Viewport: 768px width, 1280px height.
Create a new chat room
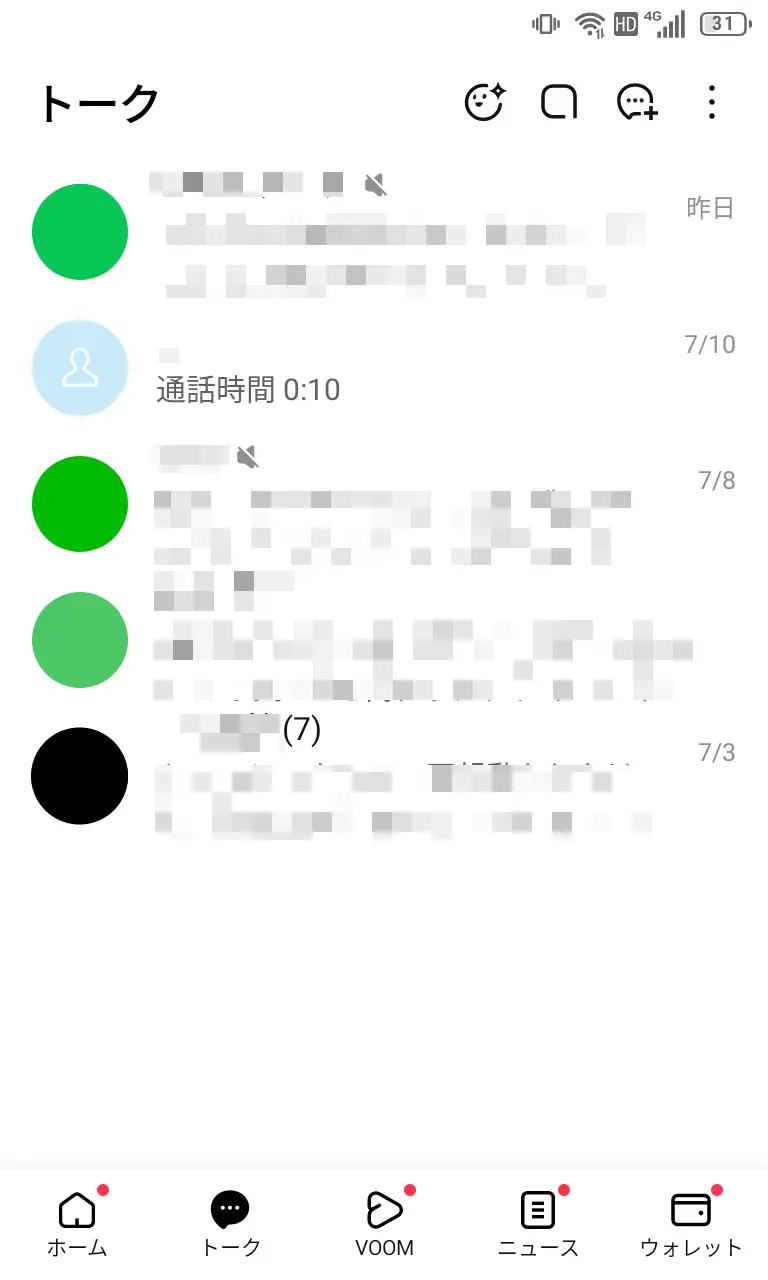coord(636,102)
